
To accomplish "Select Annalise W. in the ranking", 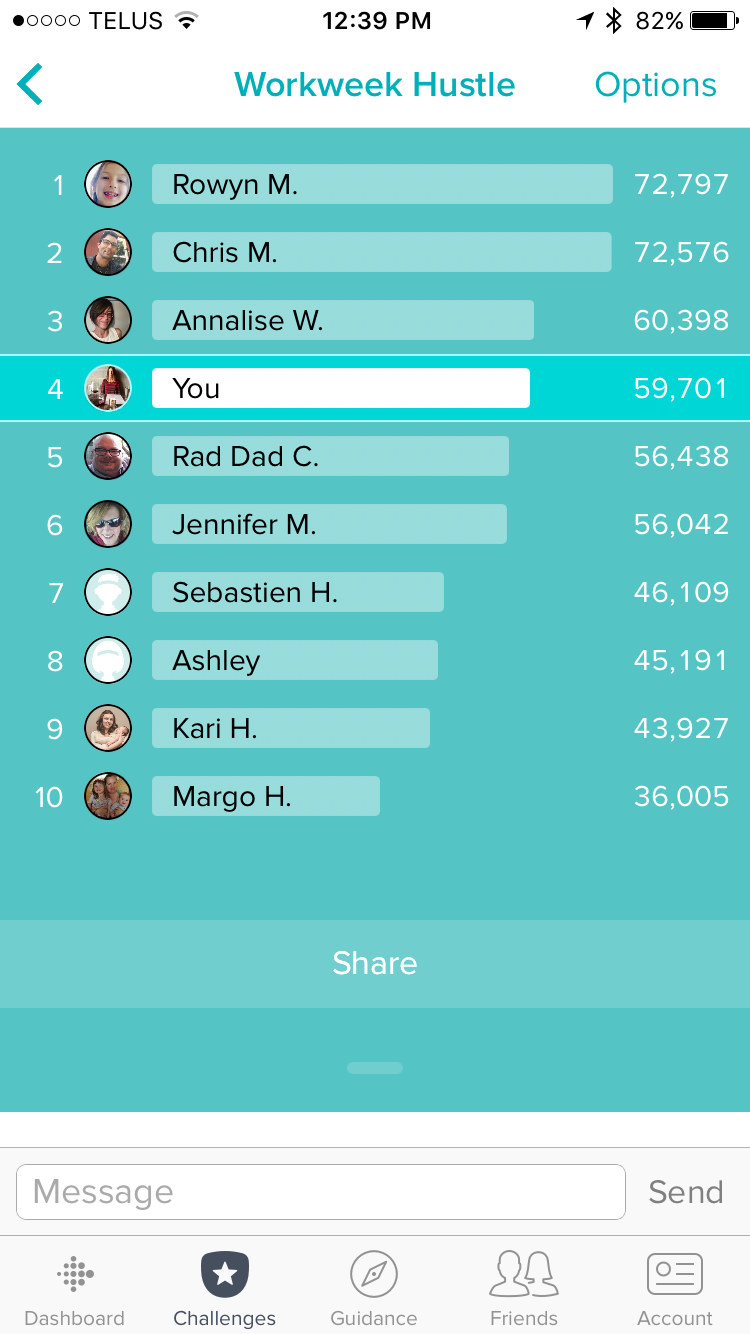I will coord(343,320).
